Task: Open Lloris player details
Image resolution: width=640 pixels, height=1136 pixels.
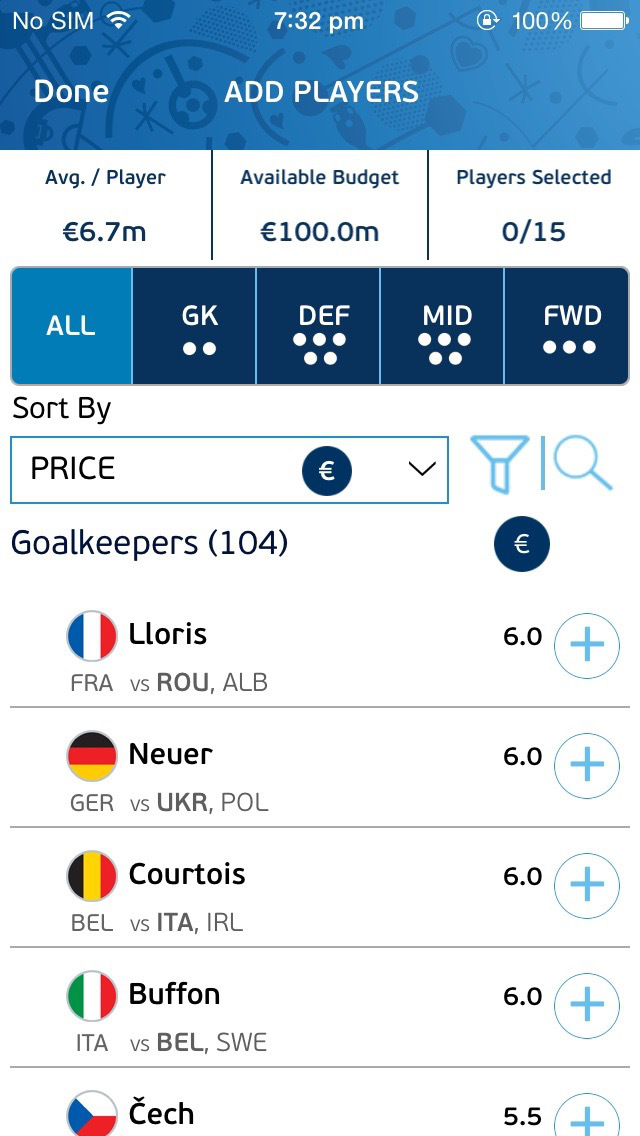Action: click(168, 635)
